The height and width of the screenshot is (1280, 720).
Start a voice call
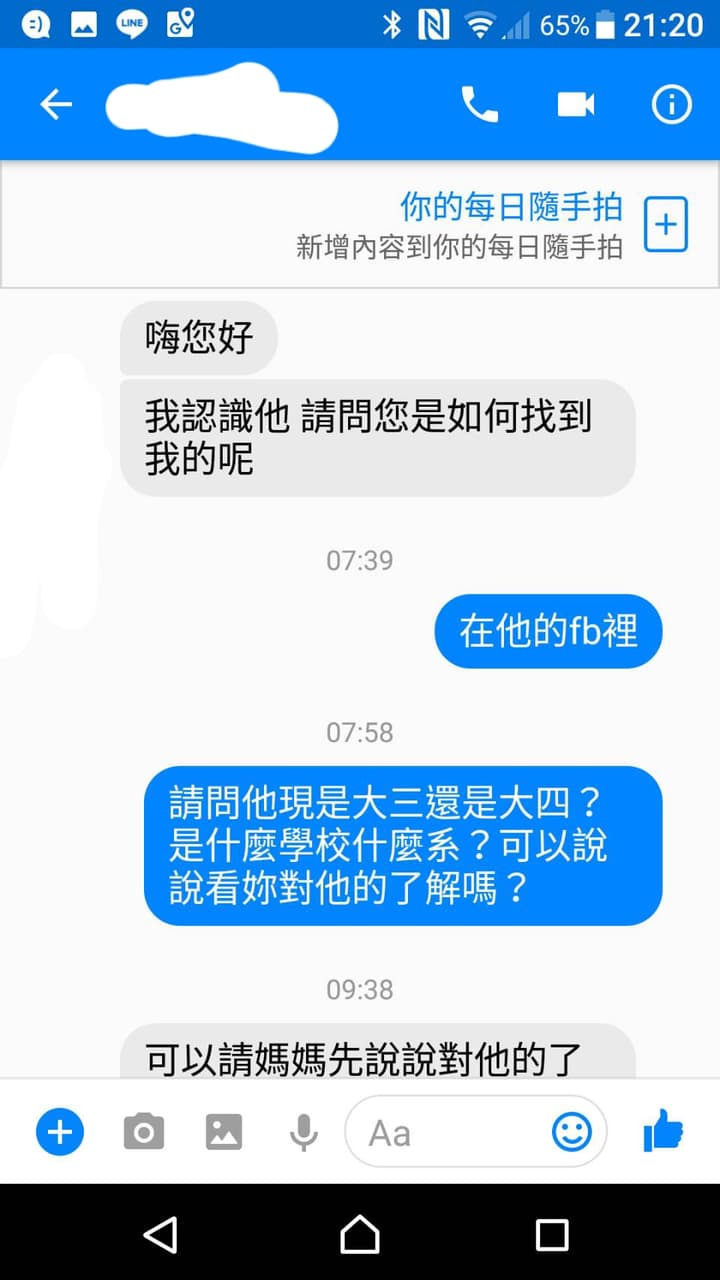(479, 104)
